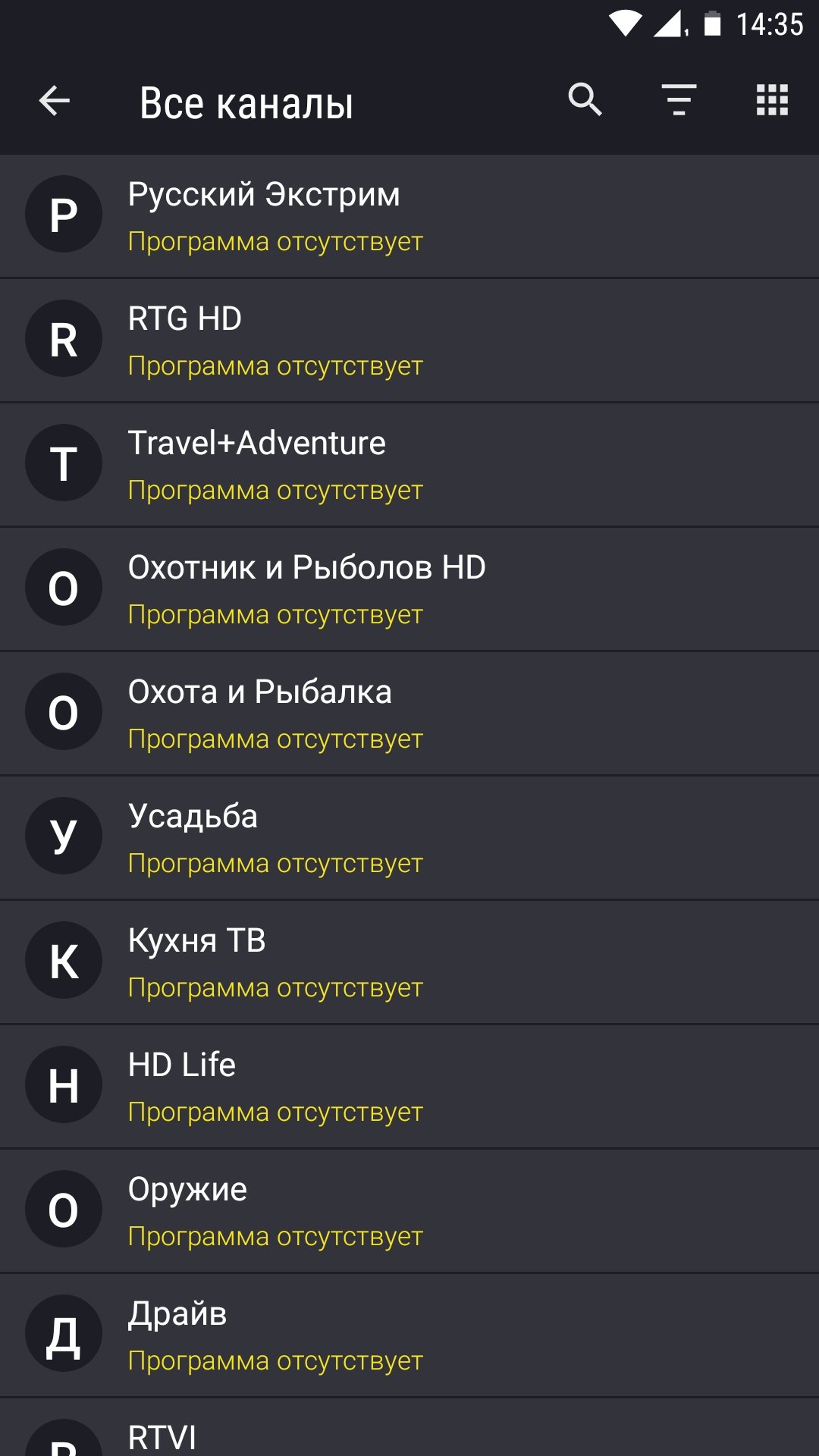
Task: Go back using the arrow icon
Action: pyautogui.click(x=55, y=101)
